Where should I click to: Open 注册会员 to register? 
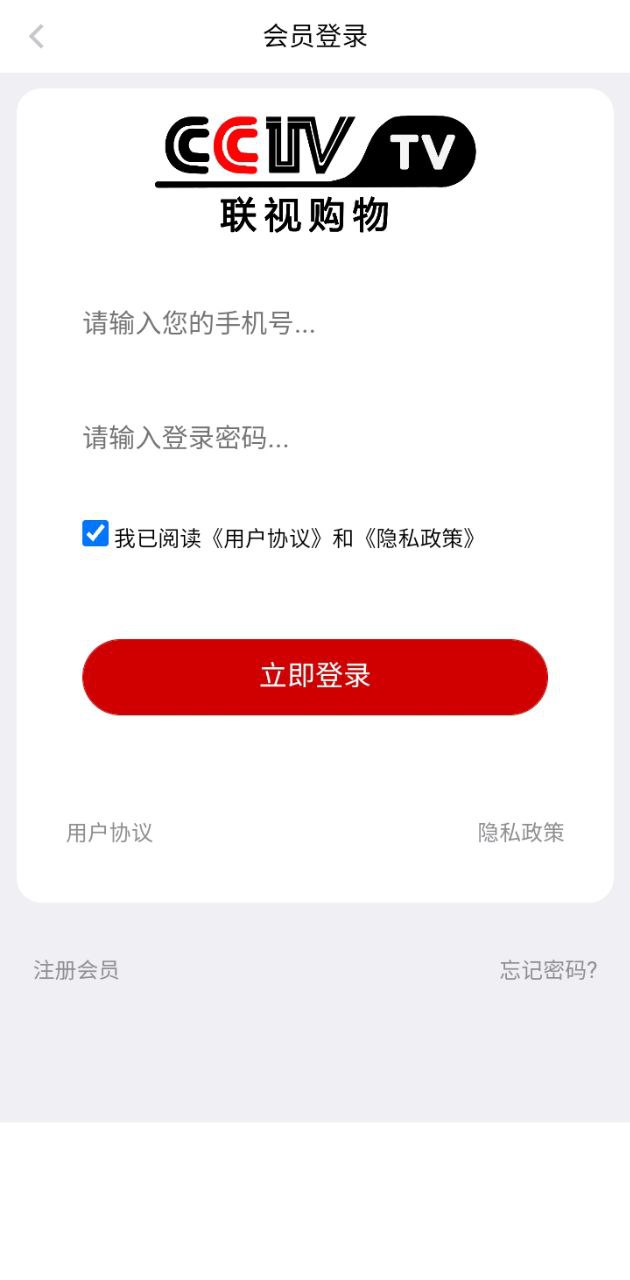point(76,970)
